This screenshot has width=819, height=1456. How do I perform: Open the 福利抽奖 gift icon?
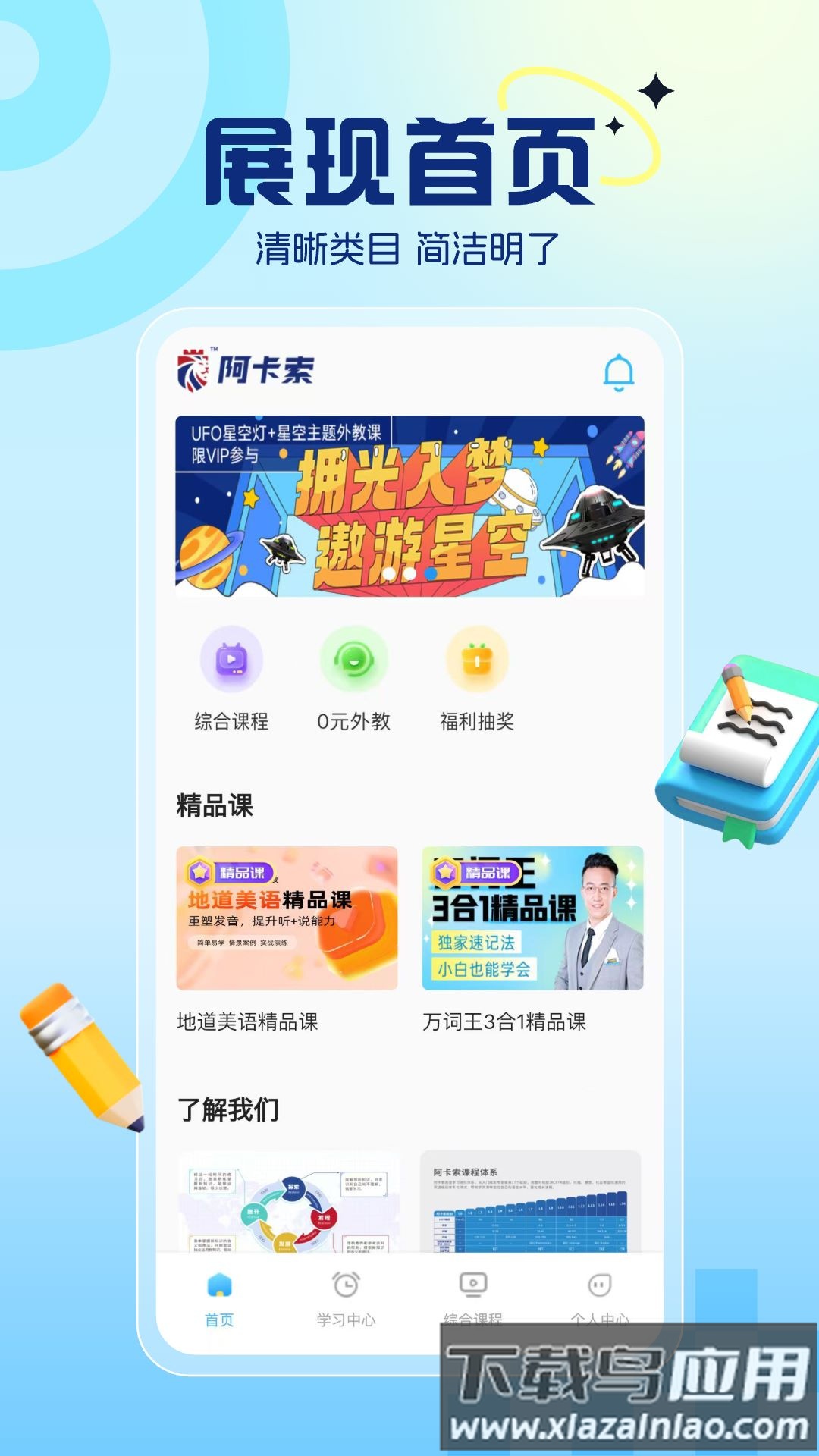(475, 661)
